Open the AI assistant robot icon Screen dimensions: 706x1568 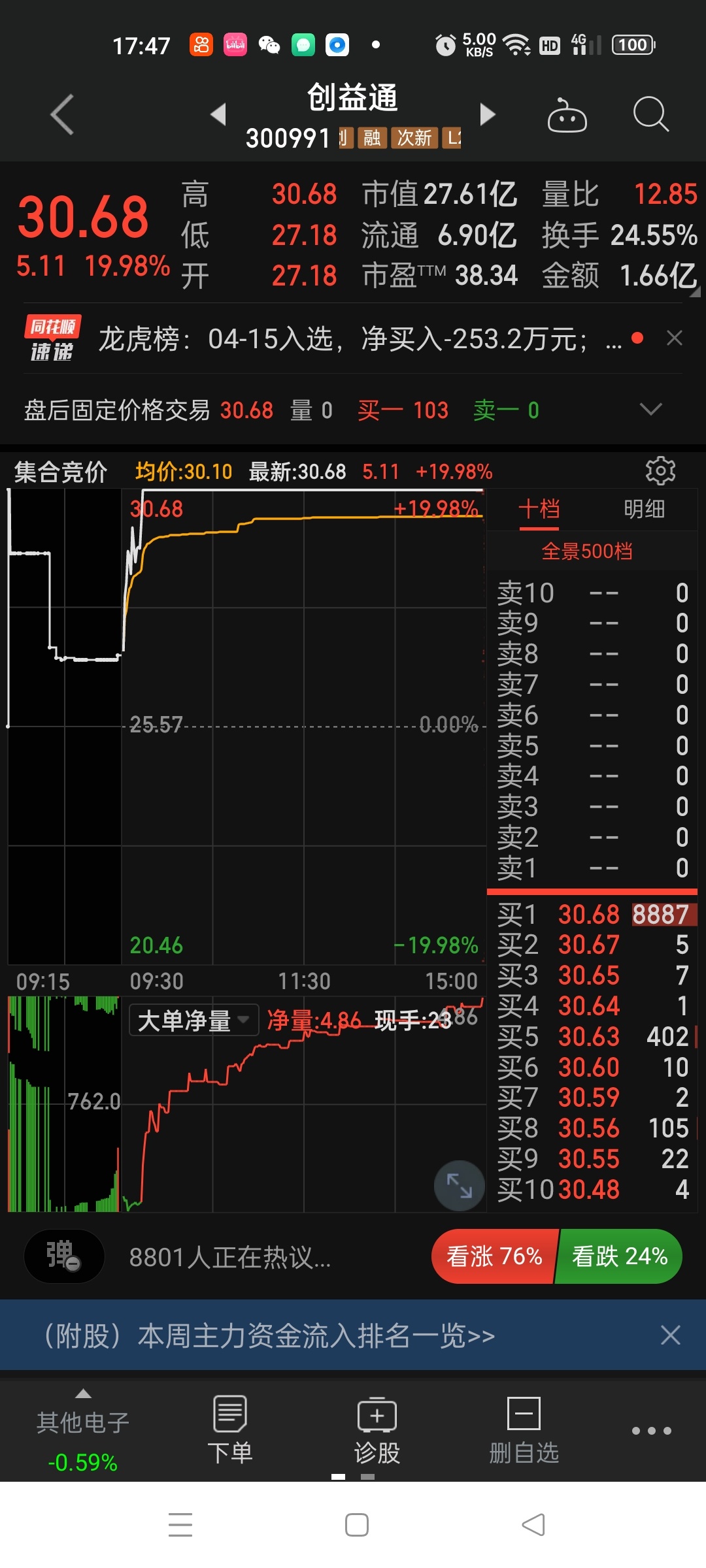[567, 114]
